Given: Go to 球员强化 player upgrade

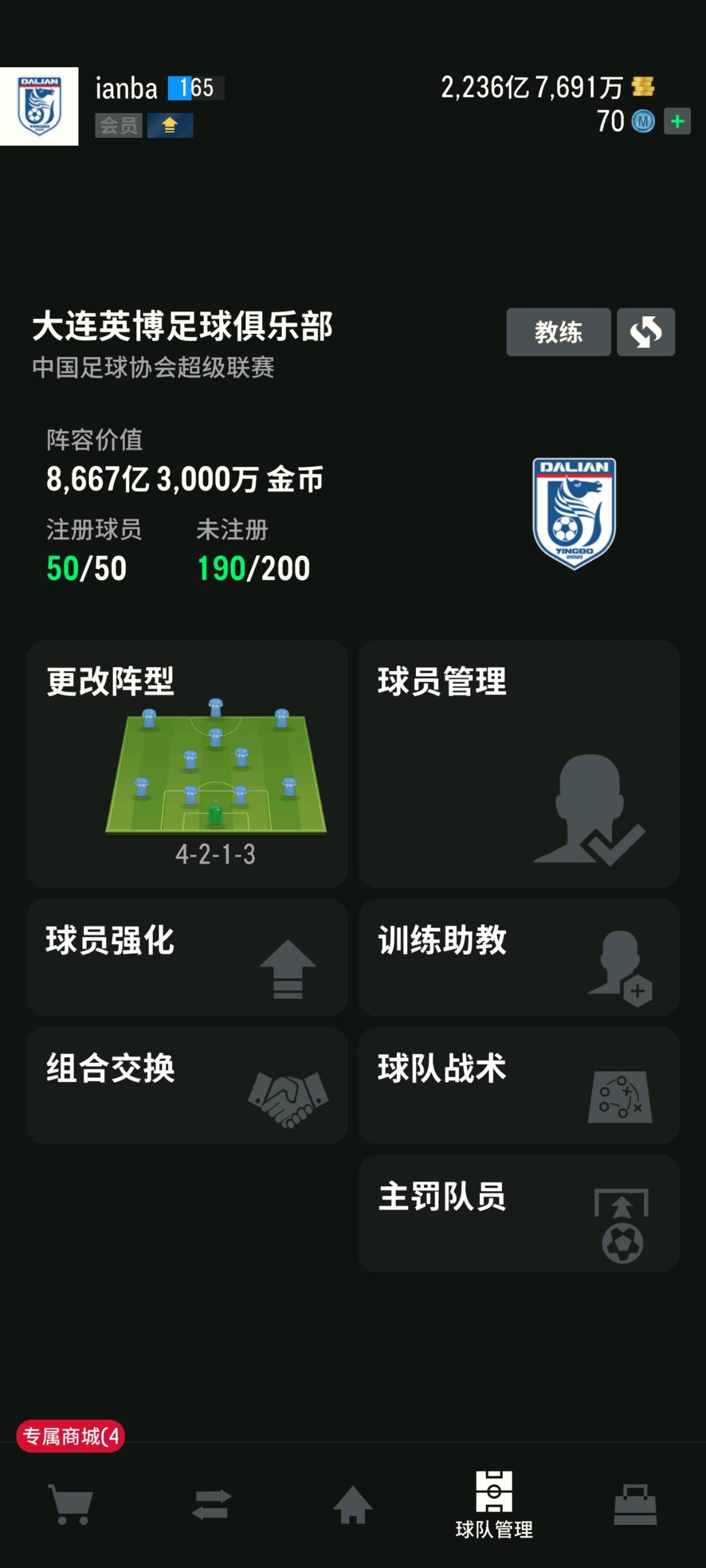Looking at the screenshot, I should [187, 957].
